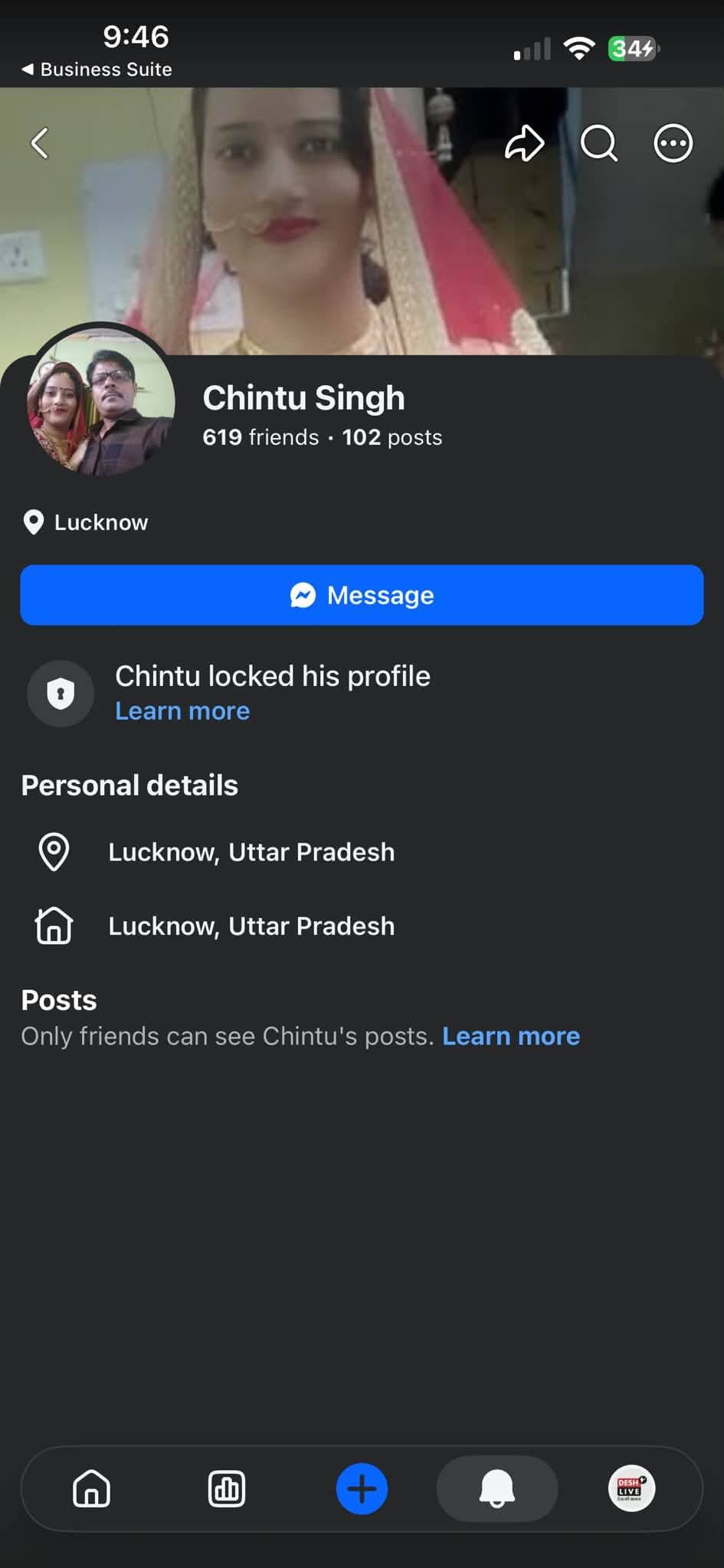Tap Learn more about locked profile
The width and height of the screenshot is (724, 1568).
pos(182,710)
